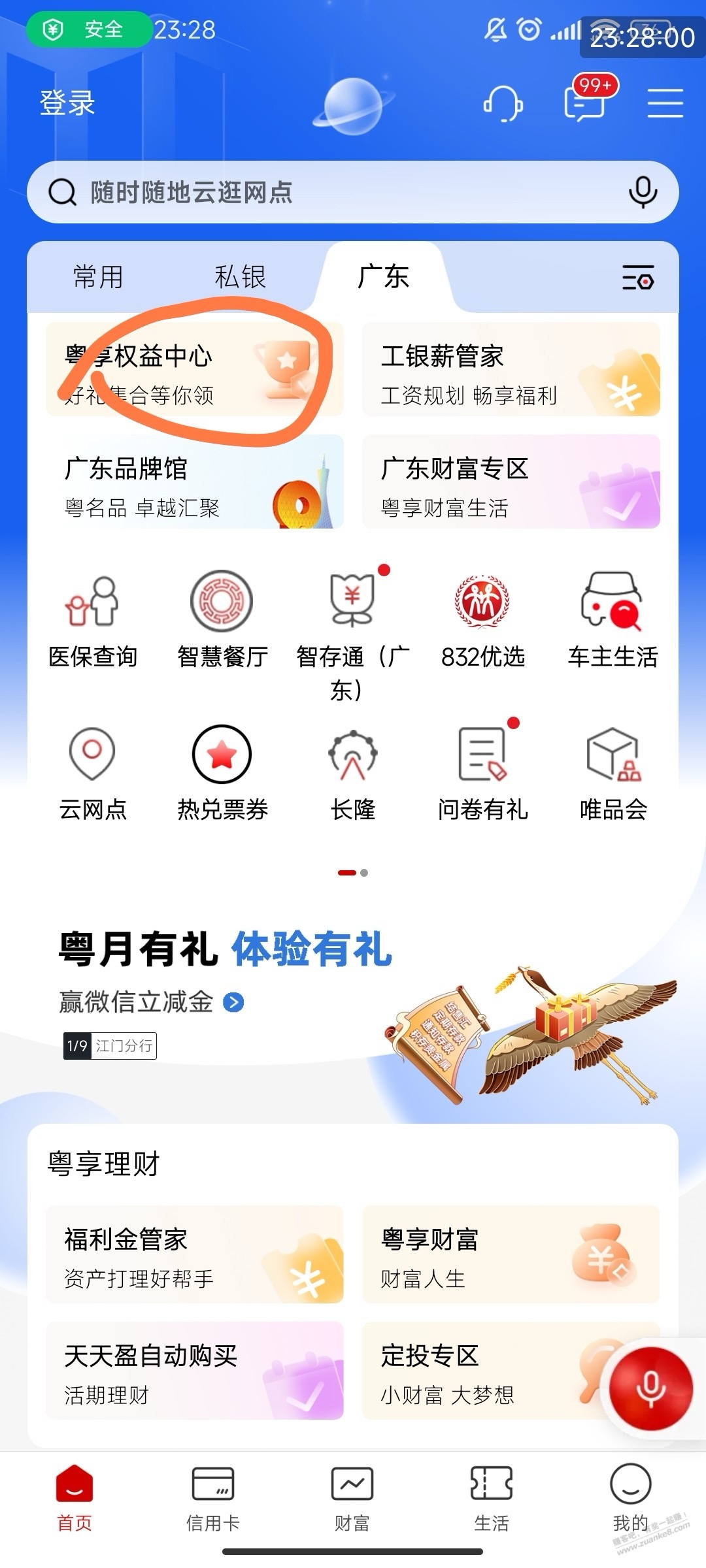Open the messages icon with 99+ badge

point(585,103)
